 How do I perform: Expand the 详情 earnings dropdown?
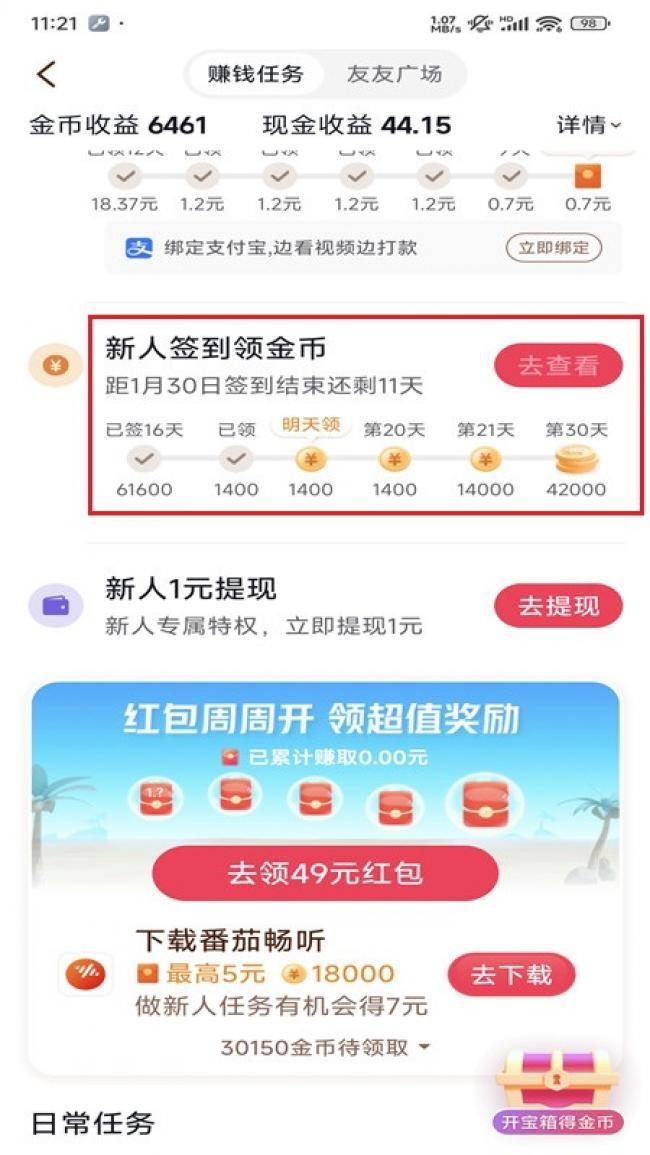tap(588, 125)
